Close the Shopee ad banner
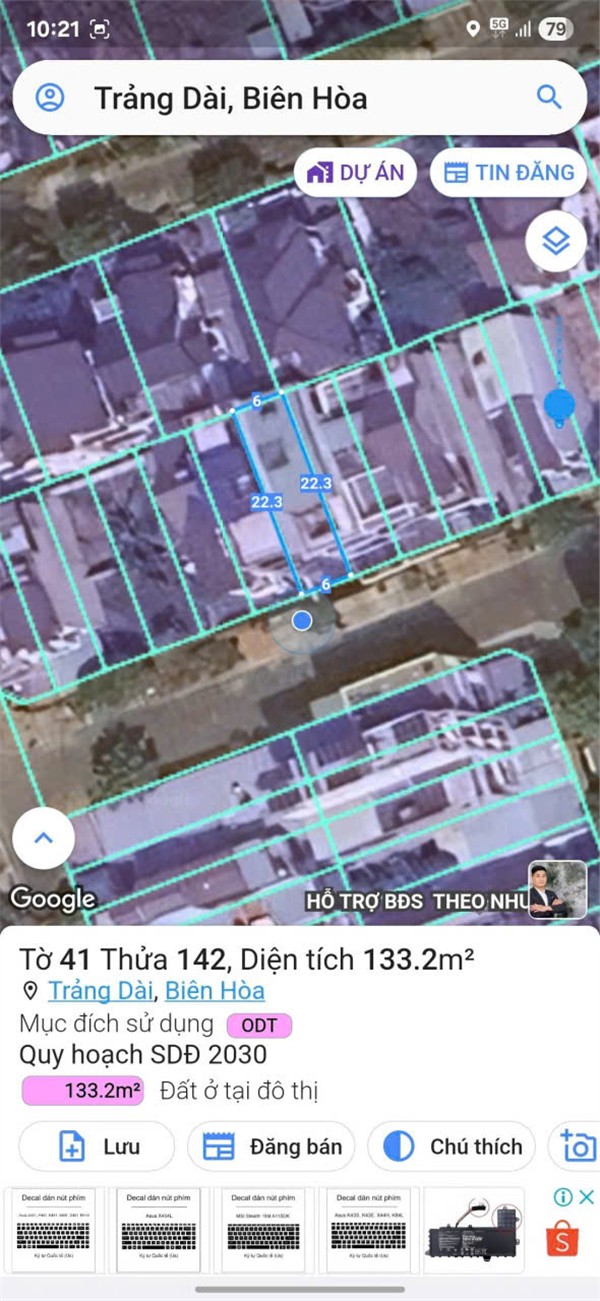This screenshot has height=1301, width=600. (x=587, y=1197)
